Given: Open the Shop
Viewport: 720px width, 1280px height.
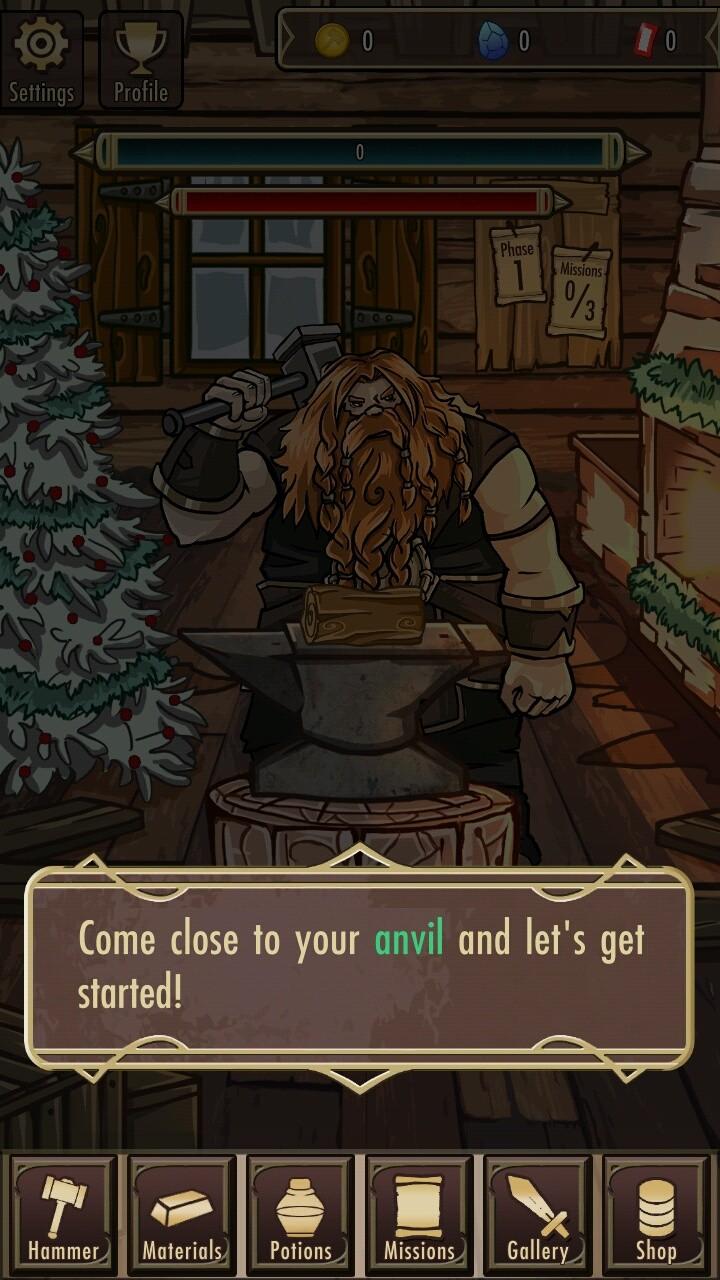Looking at the screenshot, I should pyautogui.click(x=656, y=1213).
